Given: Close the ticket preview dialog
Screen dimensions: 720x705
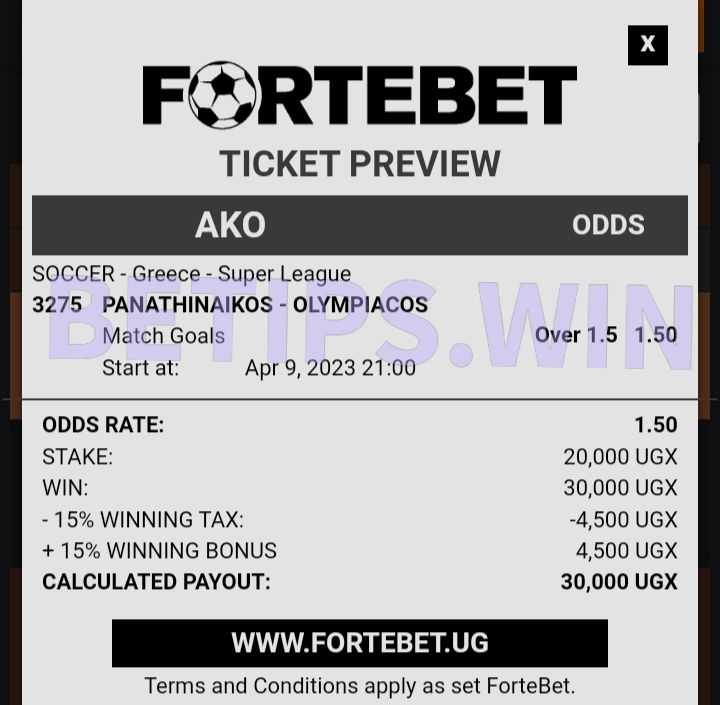Looking at the screenshot, I should point(647,45).
